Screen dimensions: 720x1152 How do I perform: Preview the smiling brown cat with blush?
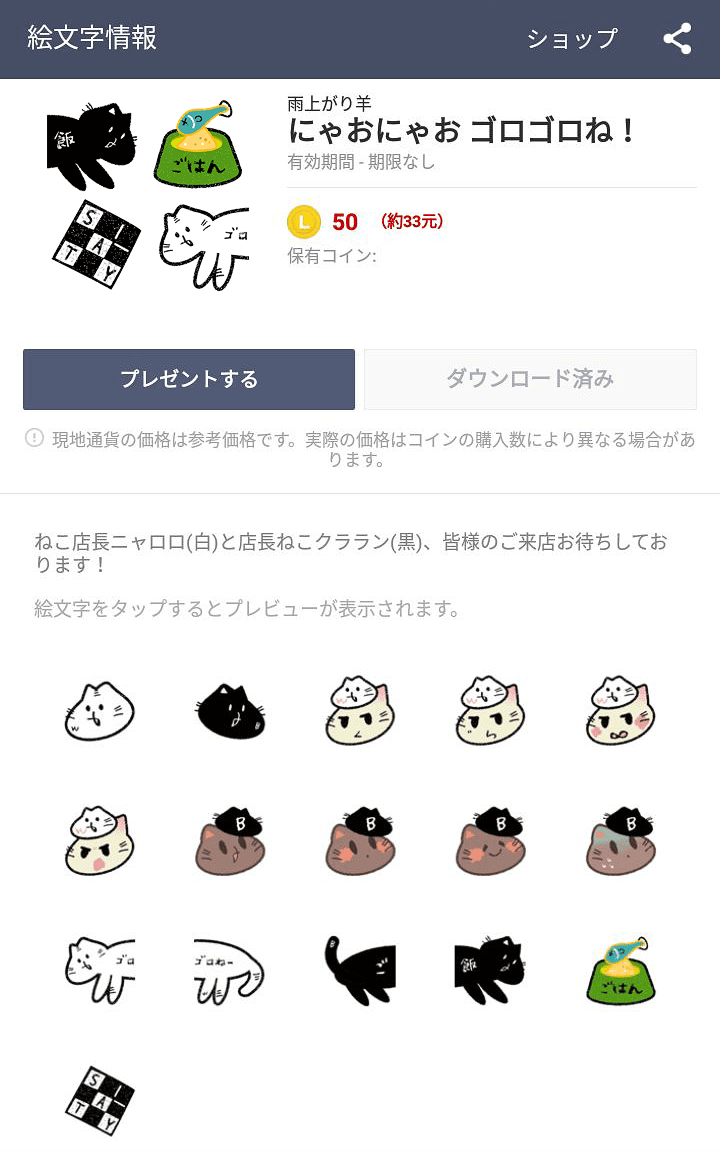[490, 840]
